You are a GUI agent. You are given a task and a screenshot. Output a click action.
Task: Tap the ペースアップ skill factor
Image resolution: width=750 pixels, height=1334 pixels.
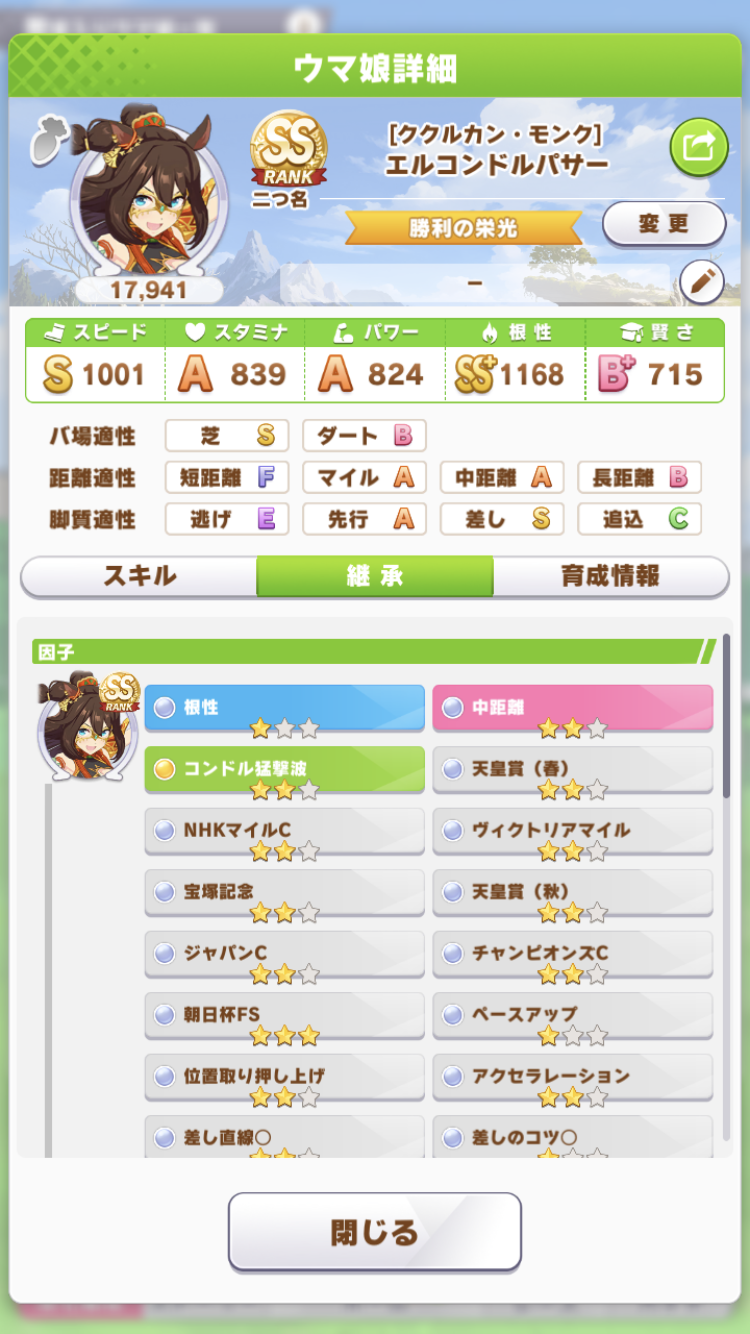[x=572, y=1014]
